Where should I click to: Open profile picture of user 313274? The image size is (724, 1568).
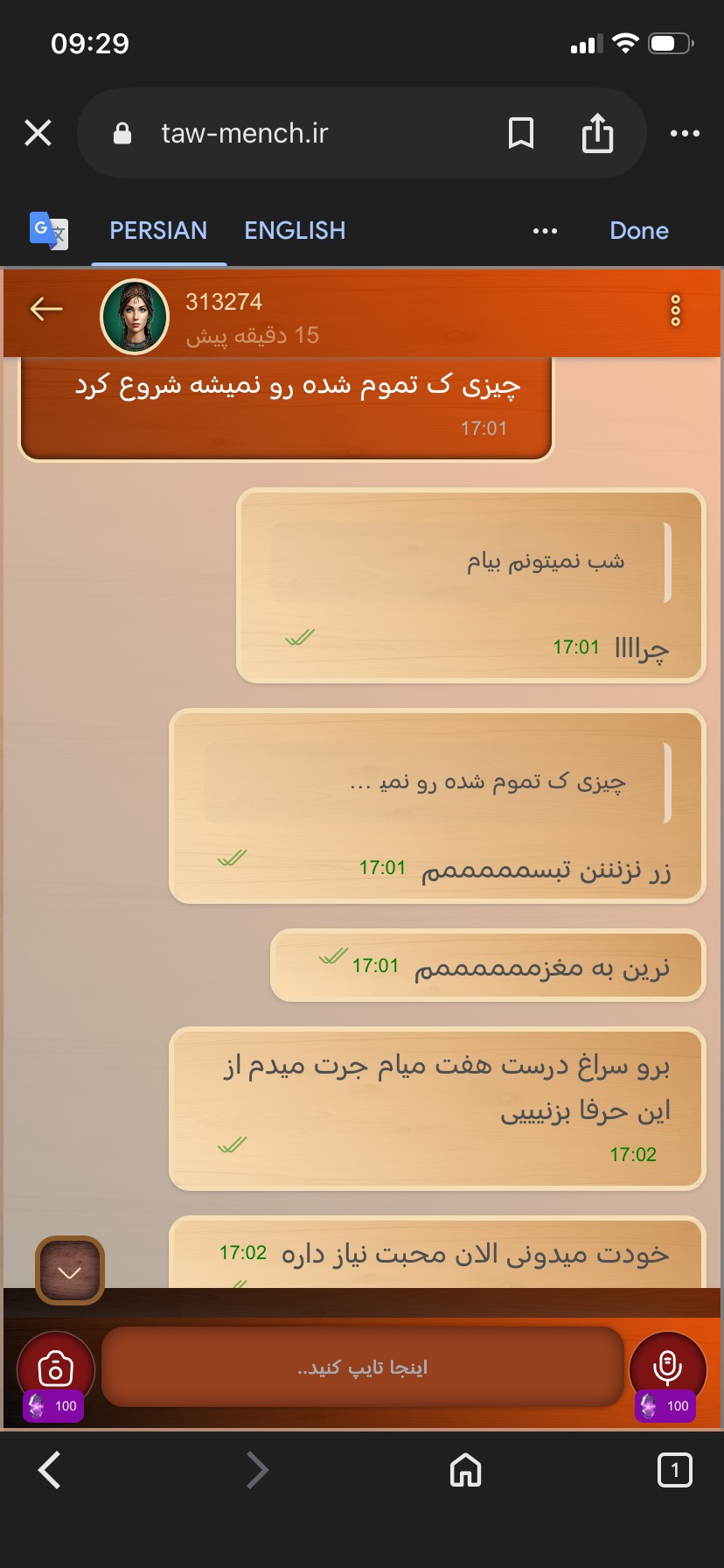[x=135, y=316]
